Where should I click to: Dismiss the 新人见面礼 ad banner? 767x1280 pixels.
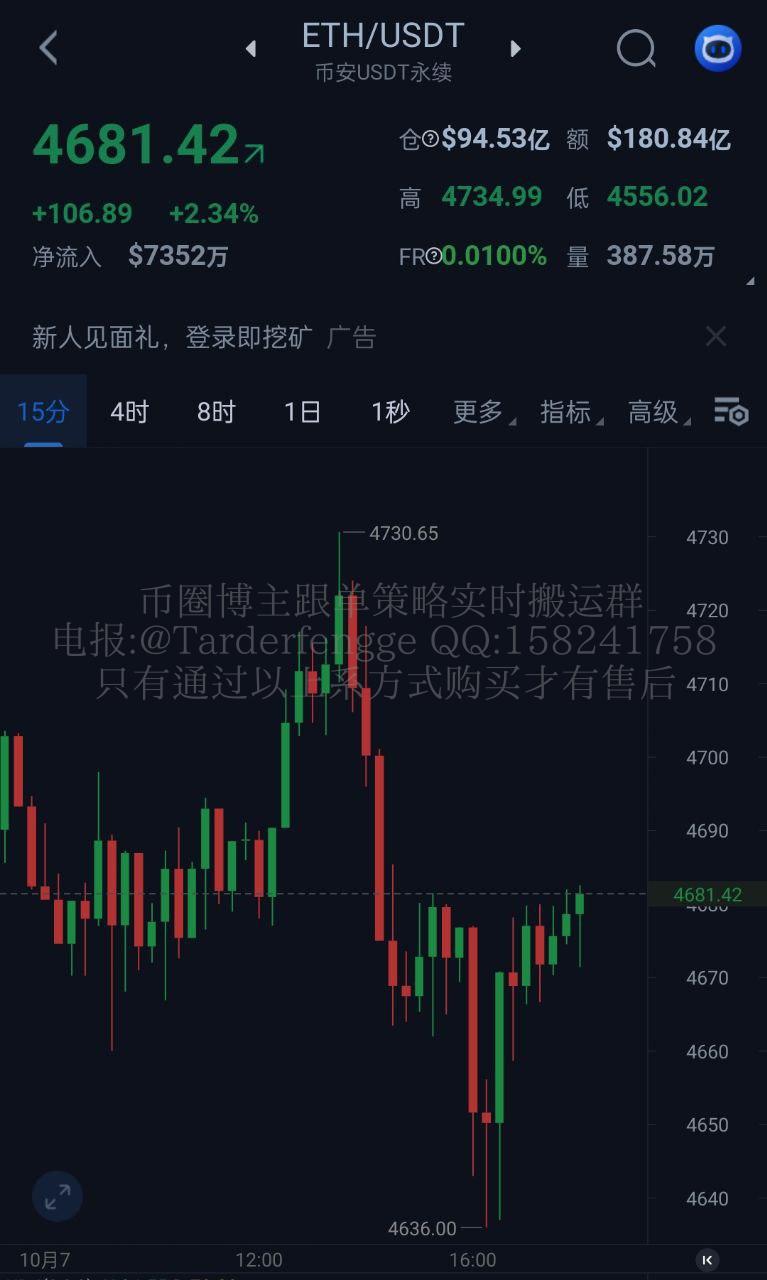click(x=715, y=337)
